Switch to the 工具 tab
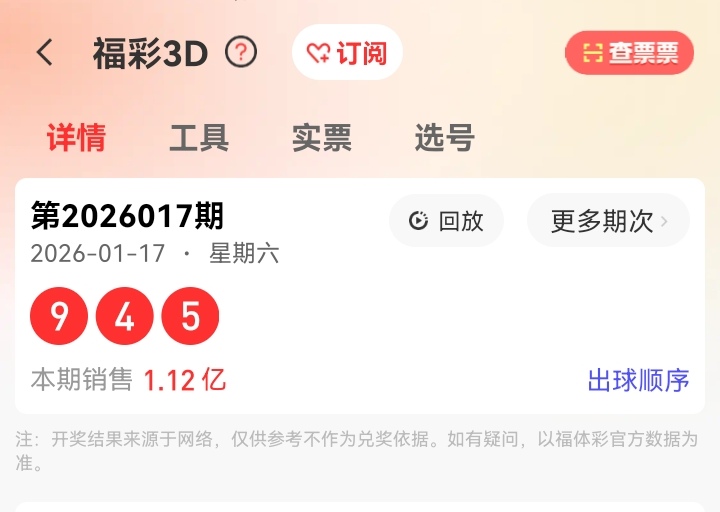The height and width of the screenshot is (512, 720). [x=199, y=138]
